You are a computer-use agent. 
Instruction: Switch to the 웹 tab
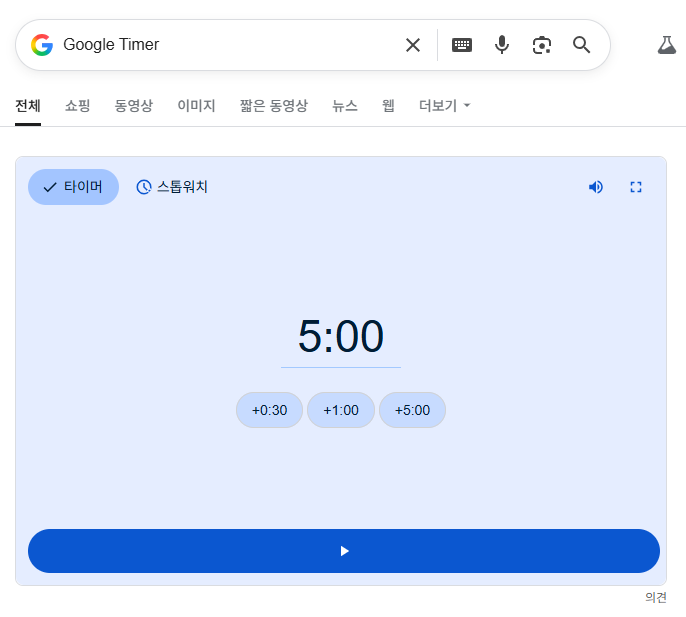tap(388, 105)
